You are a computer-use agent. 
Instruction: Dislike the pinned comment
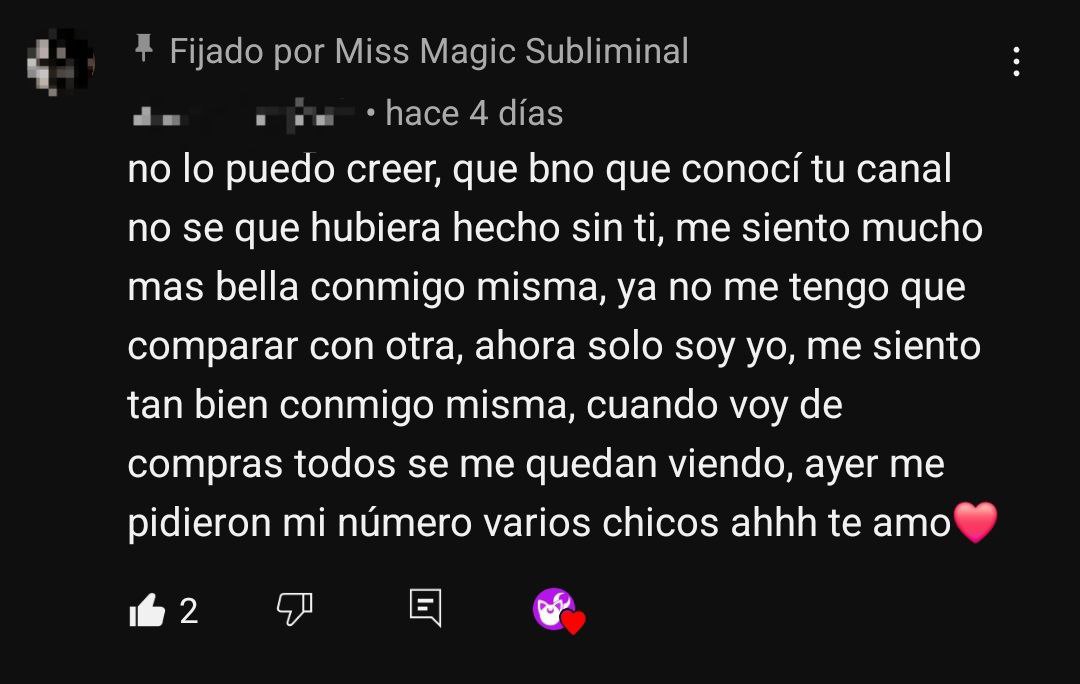(294, 607)
